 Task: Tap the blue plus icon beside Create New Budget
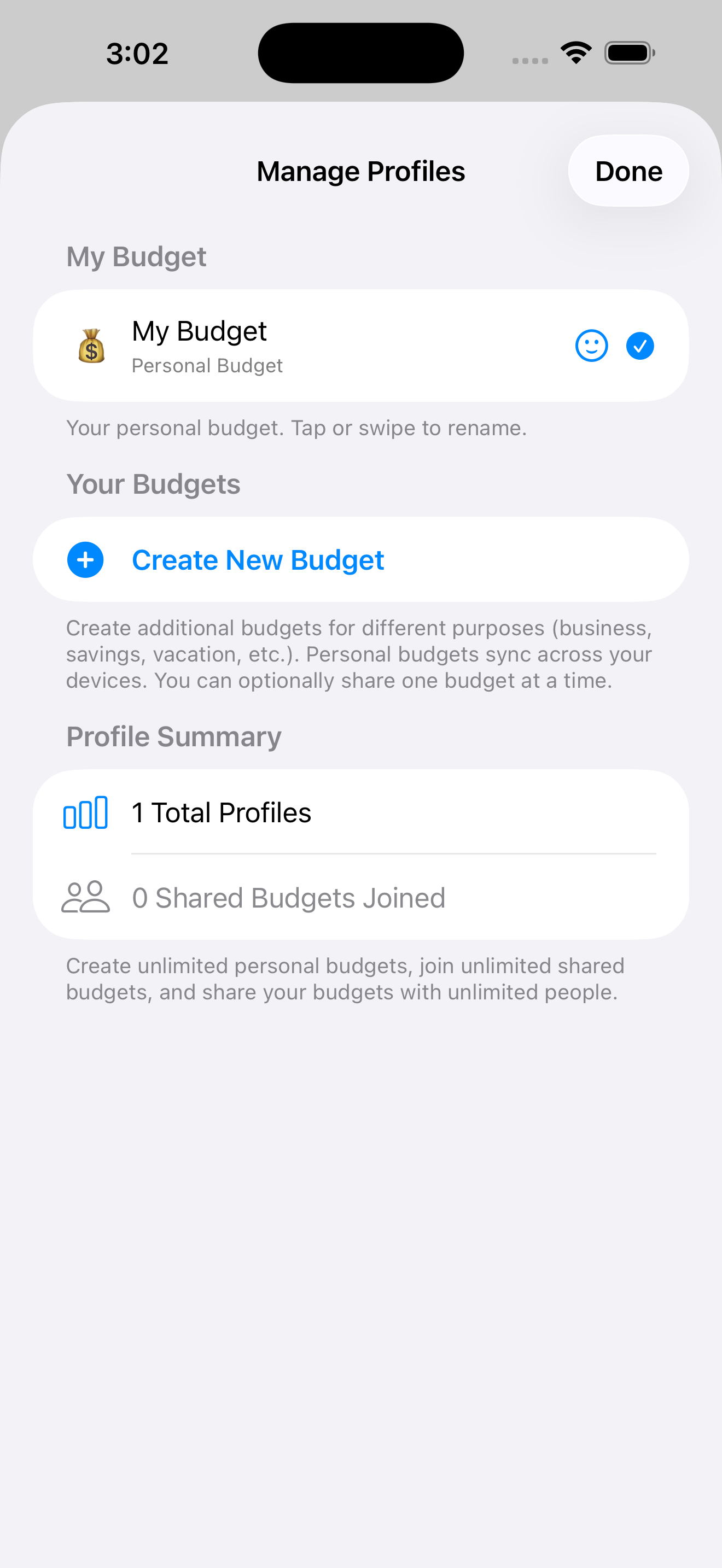(85, 559)
